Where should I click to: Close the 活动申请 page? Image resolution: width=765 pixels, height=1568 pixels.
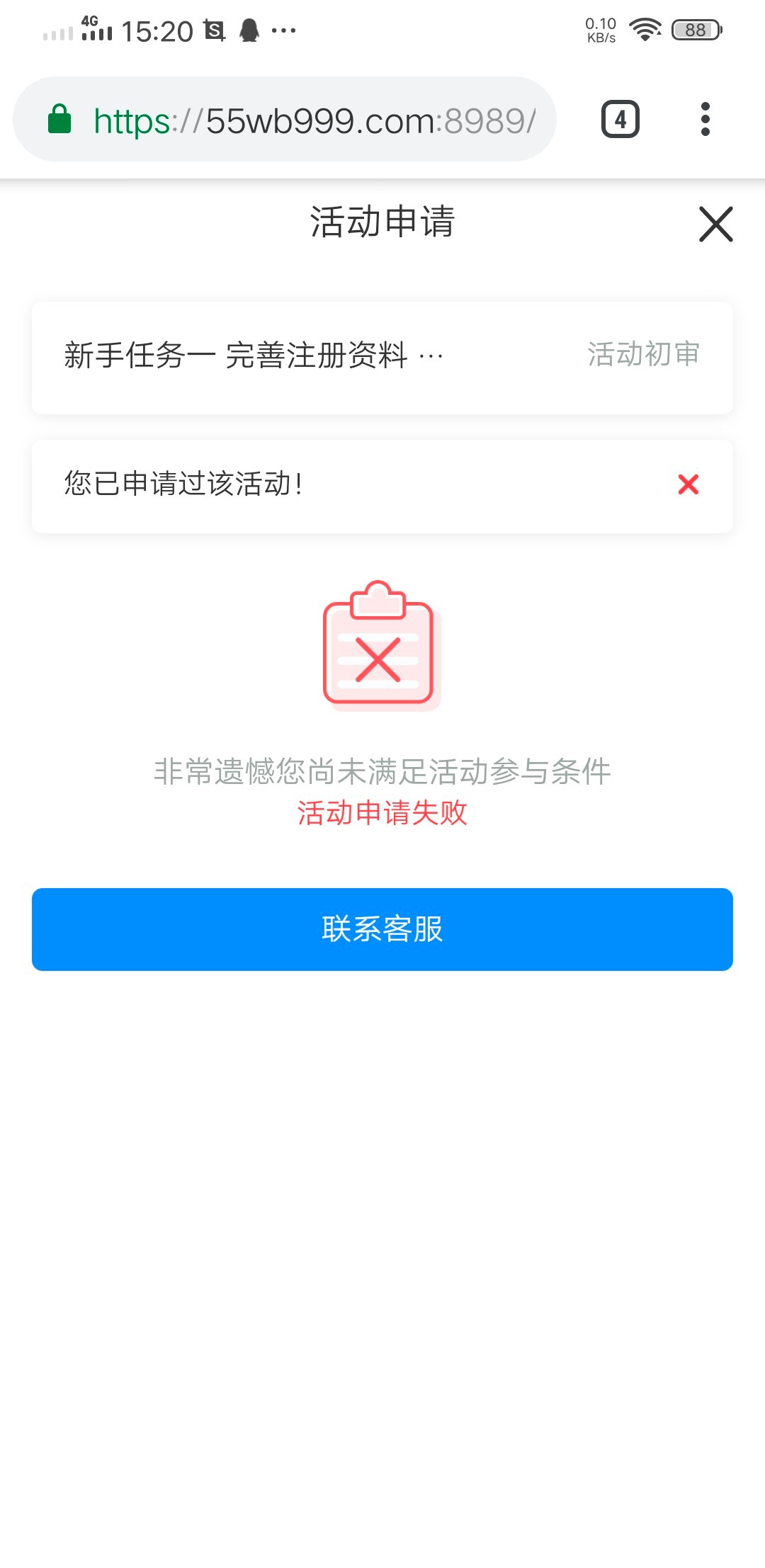715,225
